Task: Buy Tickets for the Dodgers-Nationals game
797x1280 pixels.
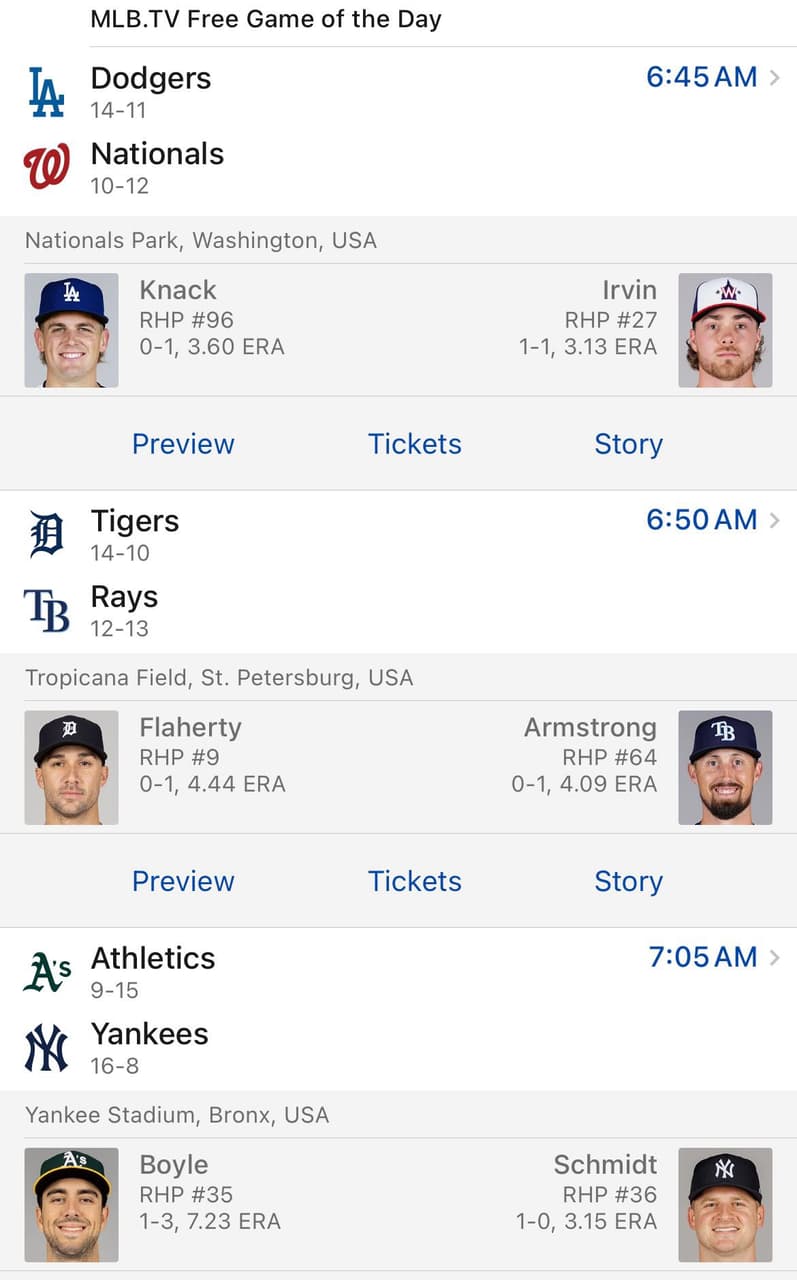Action: [414, 444]
